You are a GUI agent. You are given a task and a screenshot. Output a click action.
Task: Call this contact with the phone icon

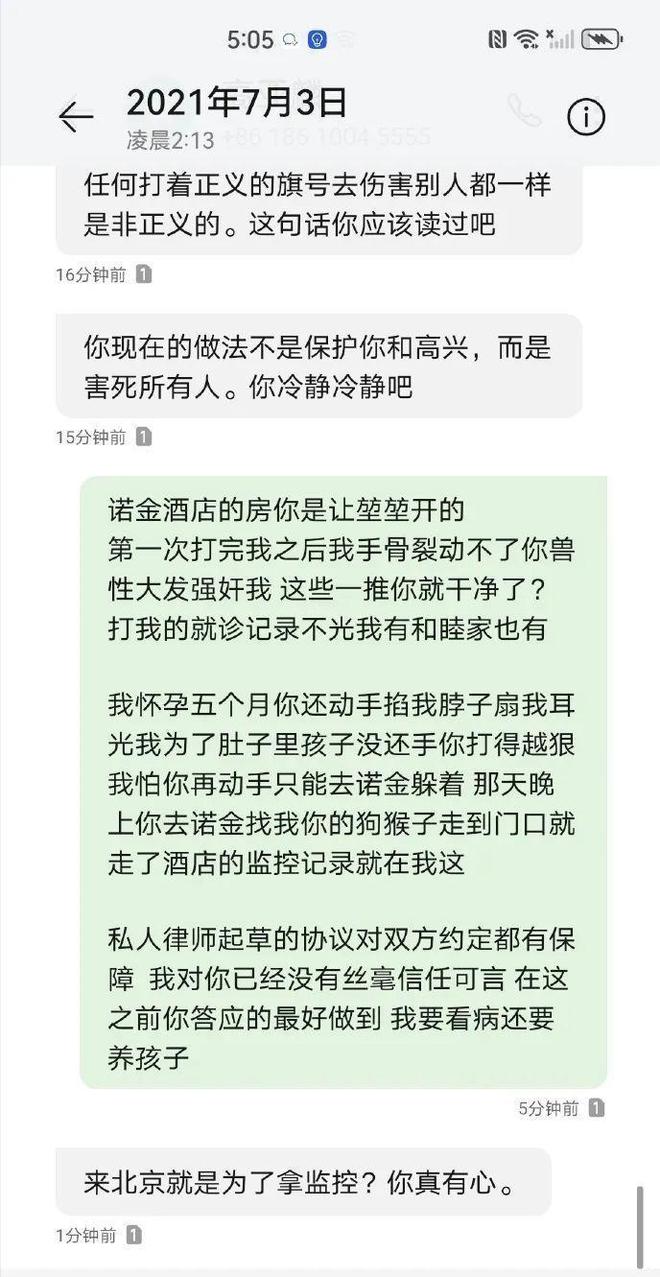pyautogui.click(x=523, y=112)
